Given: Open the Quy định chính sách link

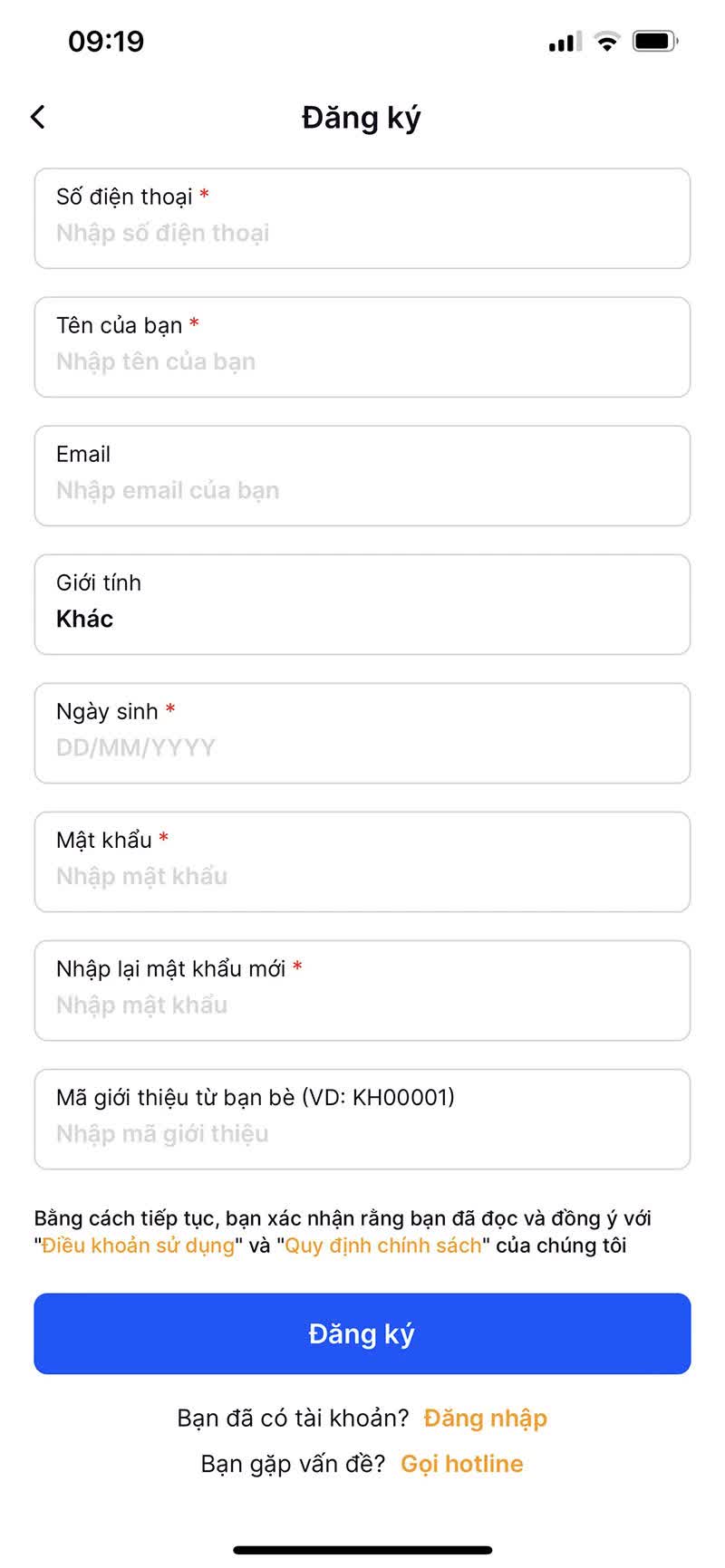Looking at the screenshot, I should click(x=382, y=1246).
